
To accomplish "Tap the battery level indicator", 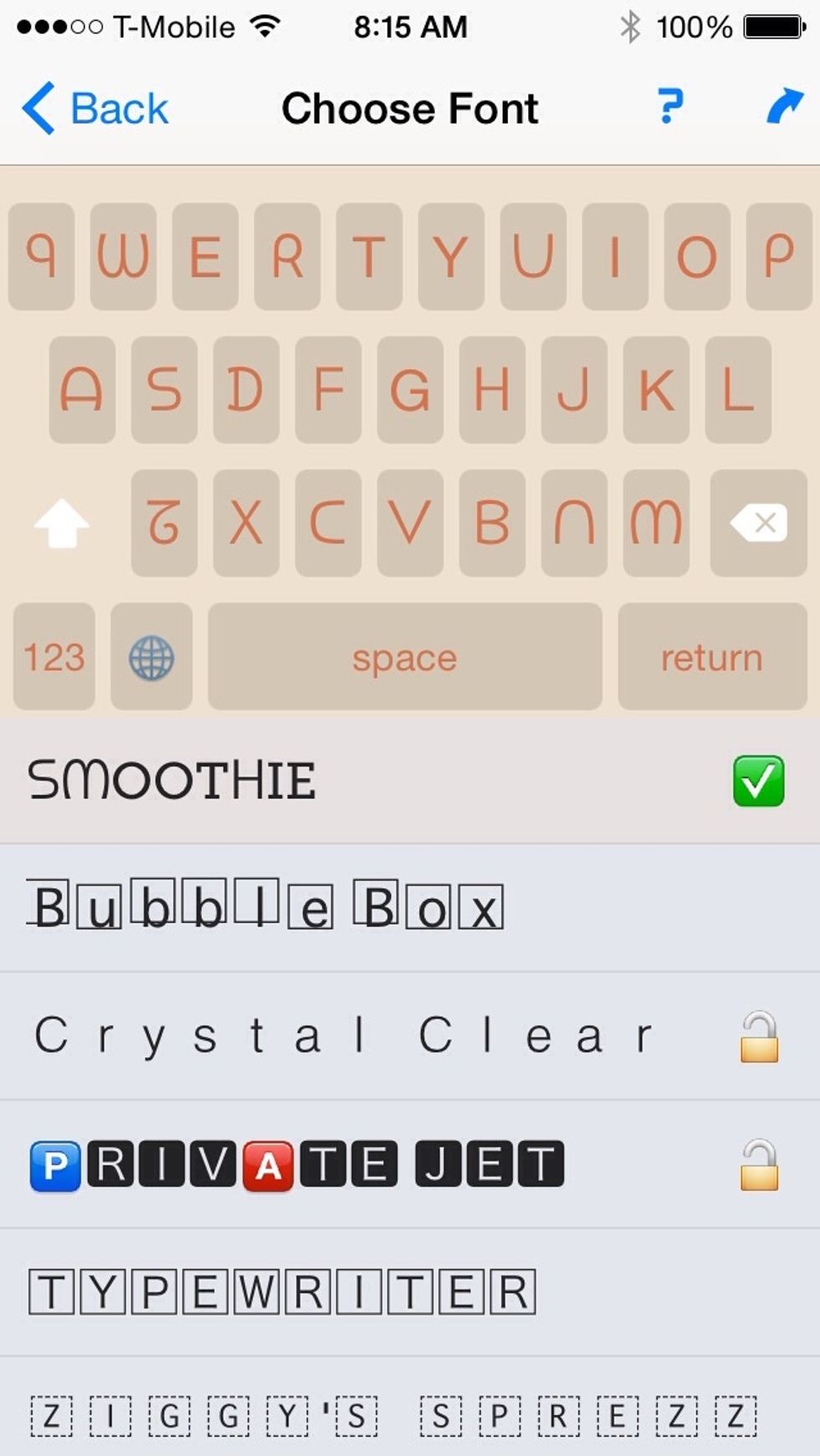I will (x=771, y=25).
